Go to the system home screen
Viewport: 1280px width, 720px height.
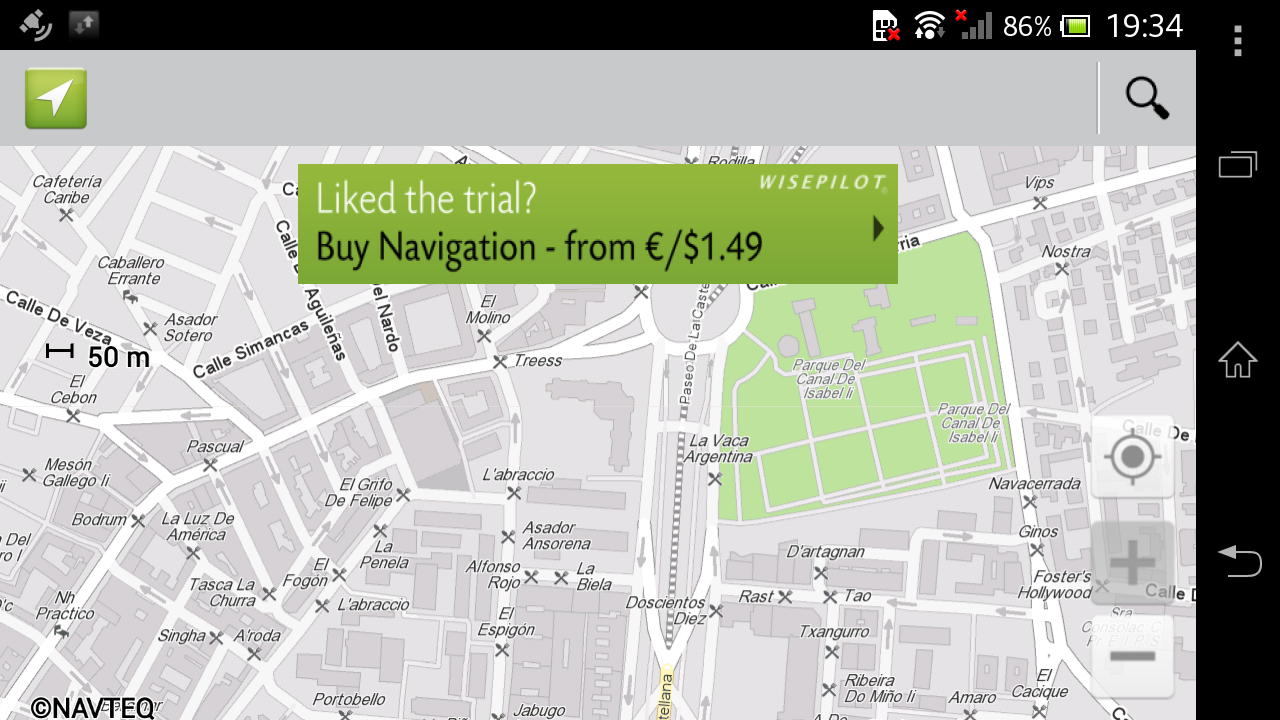1238,360
